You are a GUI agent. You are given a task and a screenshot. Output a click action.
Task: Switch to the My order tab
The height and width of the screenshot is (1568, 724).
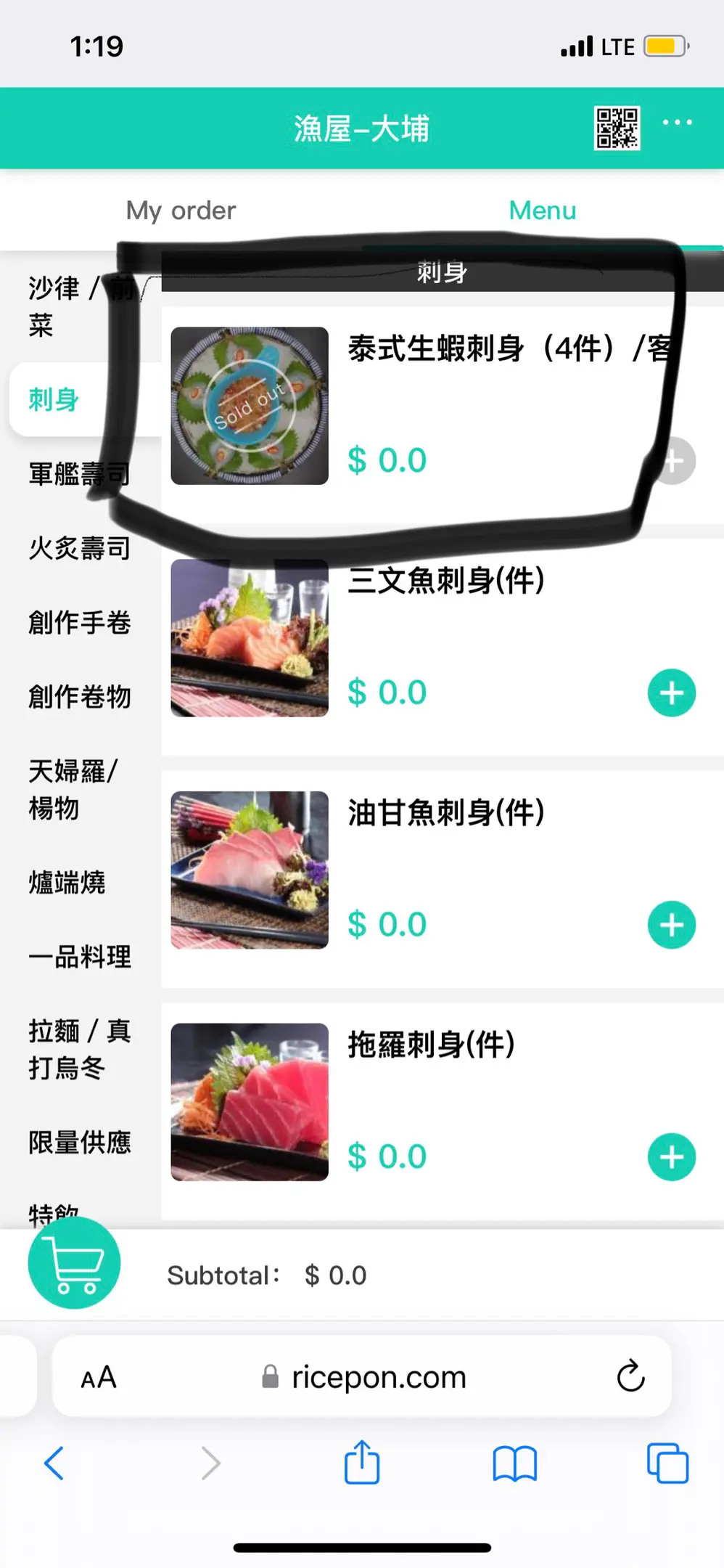pos(181,211)
